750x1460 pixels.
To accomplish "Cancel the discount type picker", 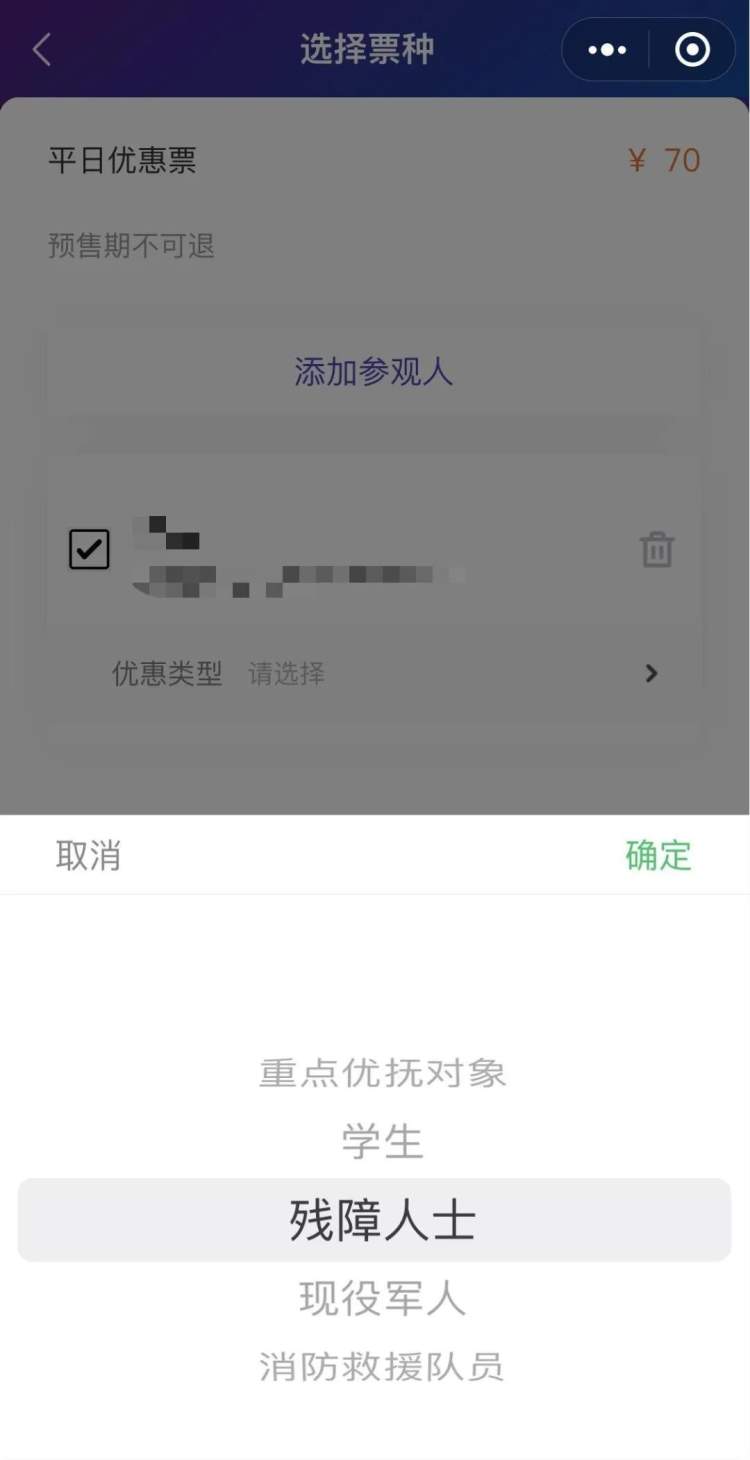I will pos(88,856).
